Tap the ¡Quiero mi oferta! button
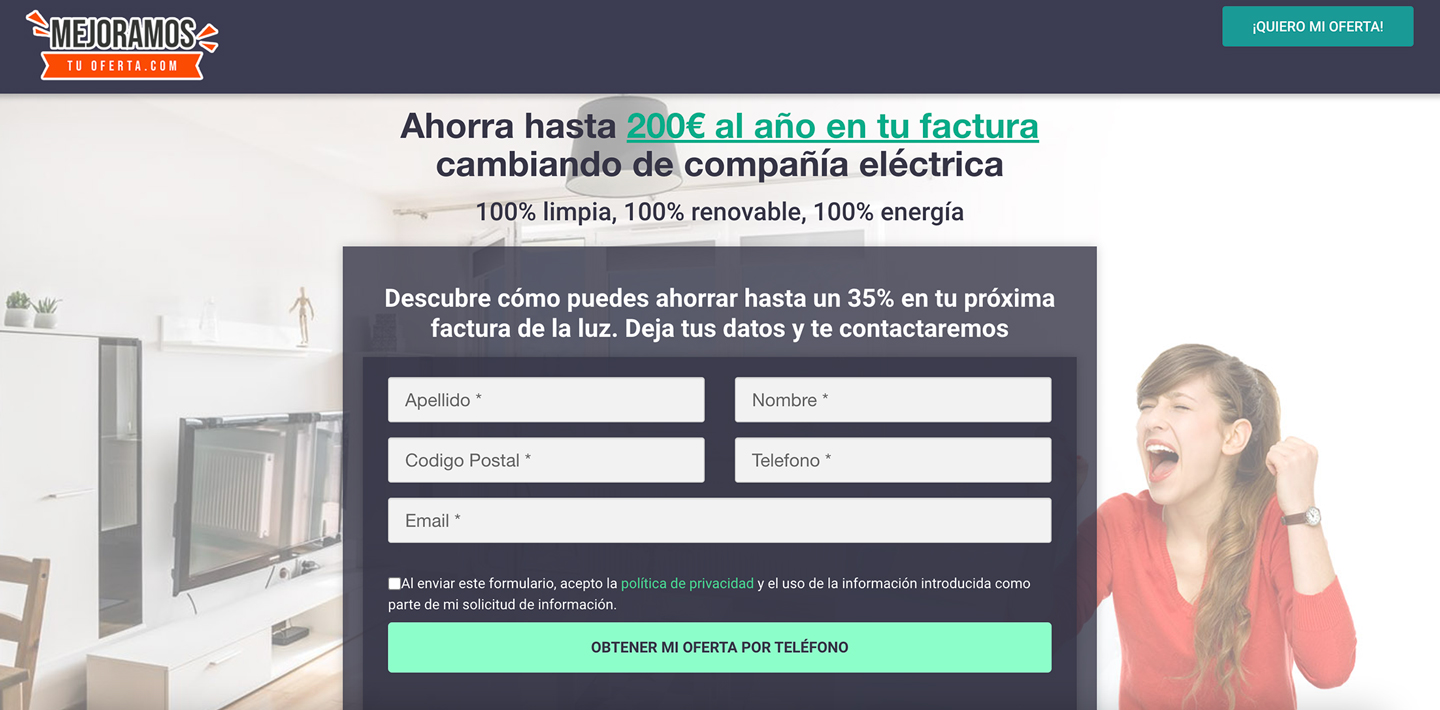This screenshot has width=1440, height=710. tap(1317, 27)
